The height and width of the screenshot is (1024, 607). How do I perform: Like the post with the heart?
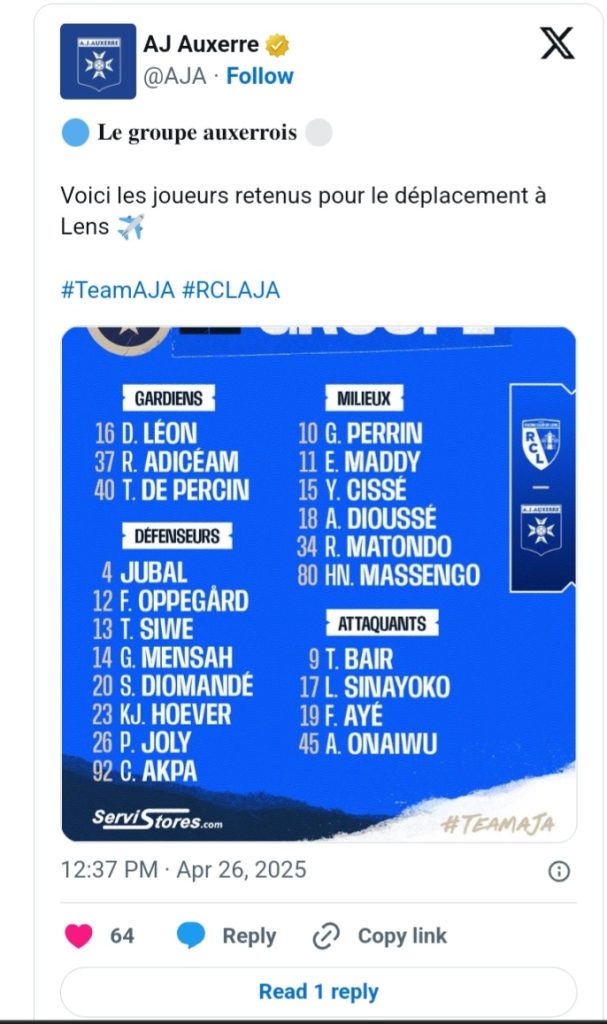78,936
